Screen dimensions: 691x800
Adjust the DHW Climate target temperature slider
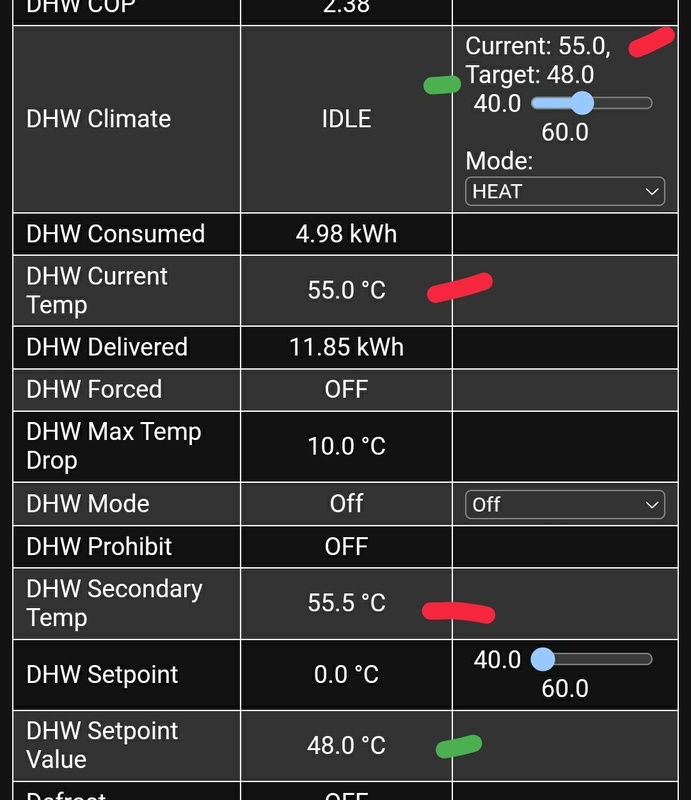580,103
